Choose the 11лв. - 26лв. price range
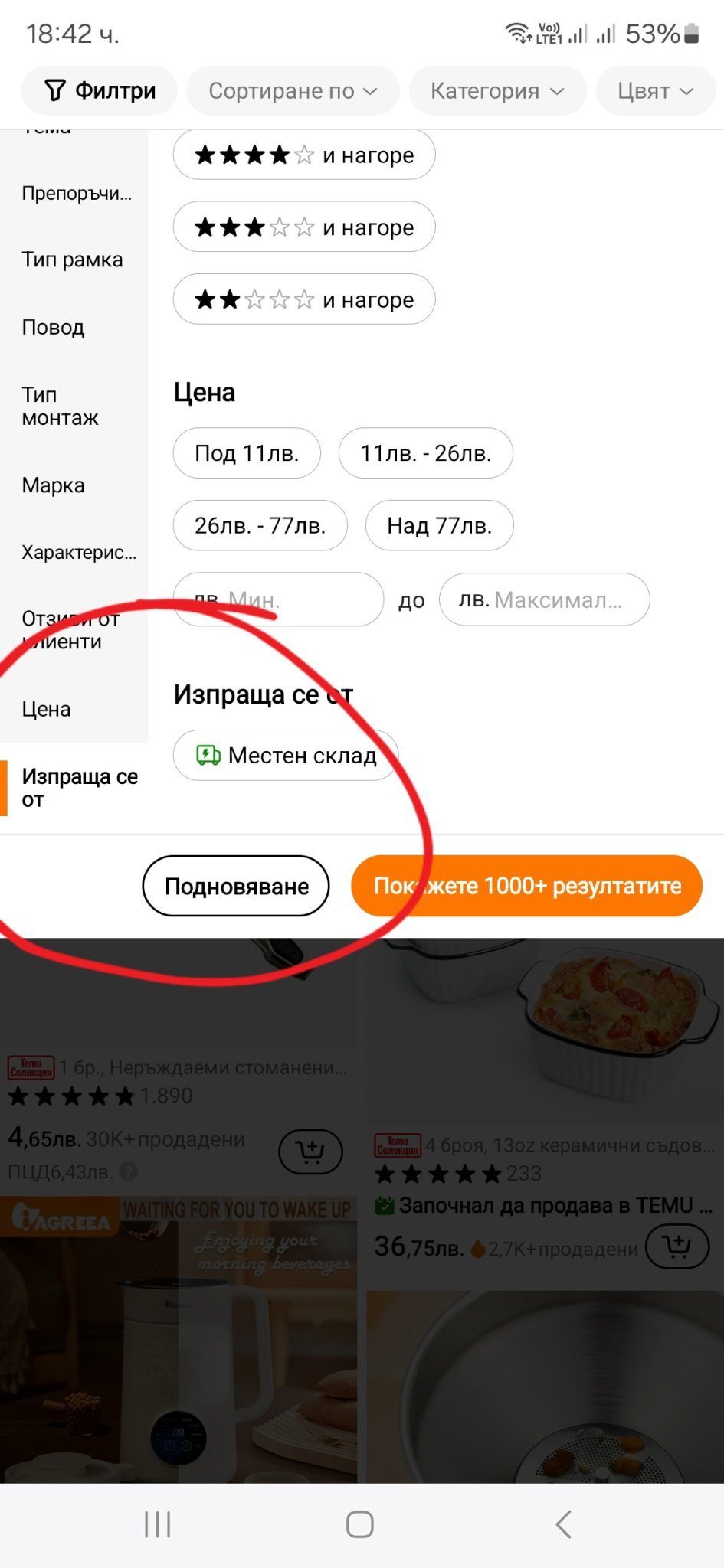Screen dimensions: 724x1568 426,453
